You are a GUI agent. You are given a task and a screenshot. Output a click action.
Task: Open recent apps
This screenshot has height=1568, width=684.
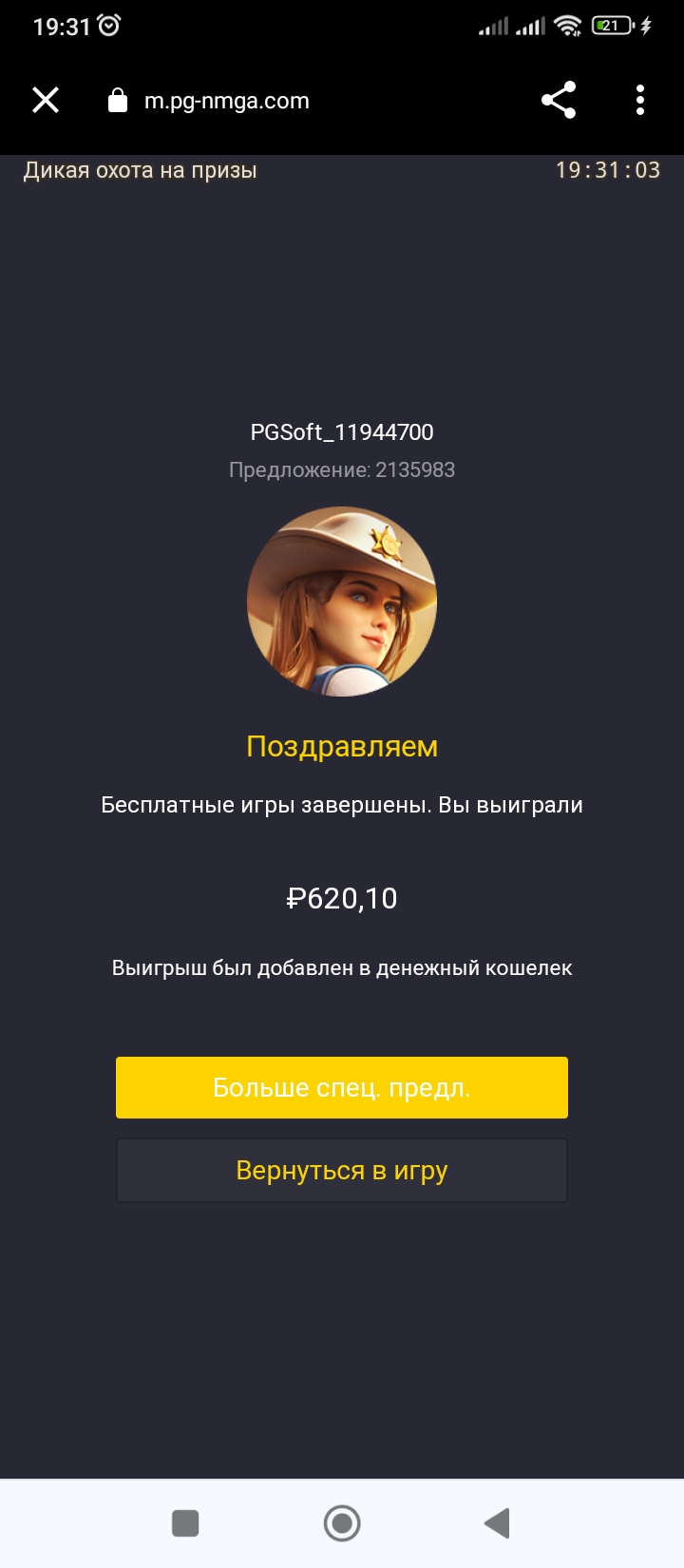185,1523
